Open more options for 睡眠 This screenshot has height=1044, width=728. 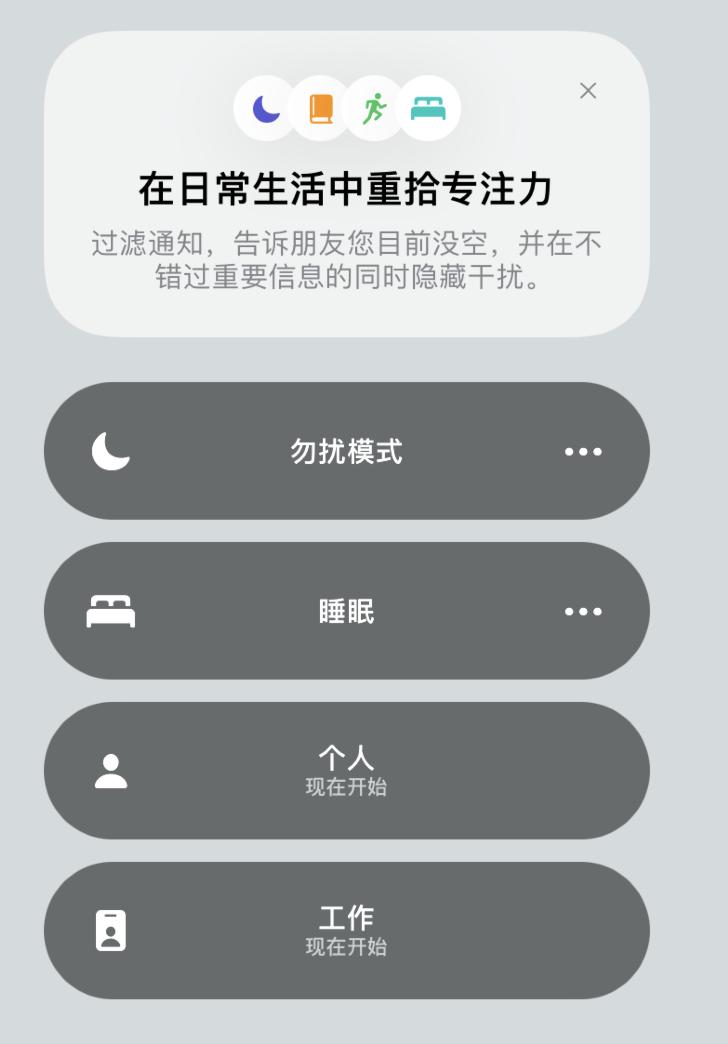point(584,610)
